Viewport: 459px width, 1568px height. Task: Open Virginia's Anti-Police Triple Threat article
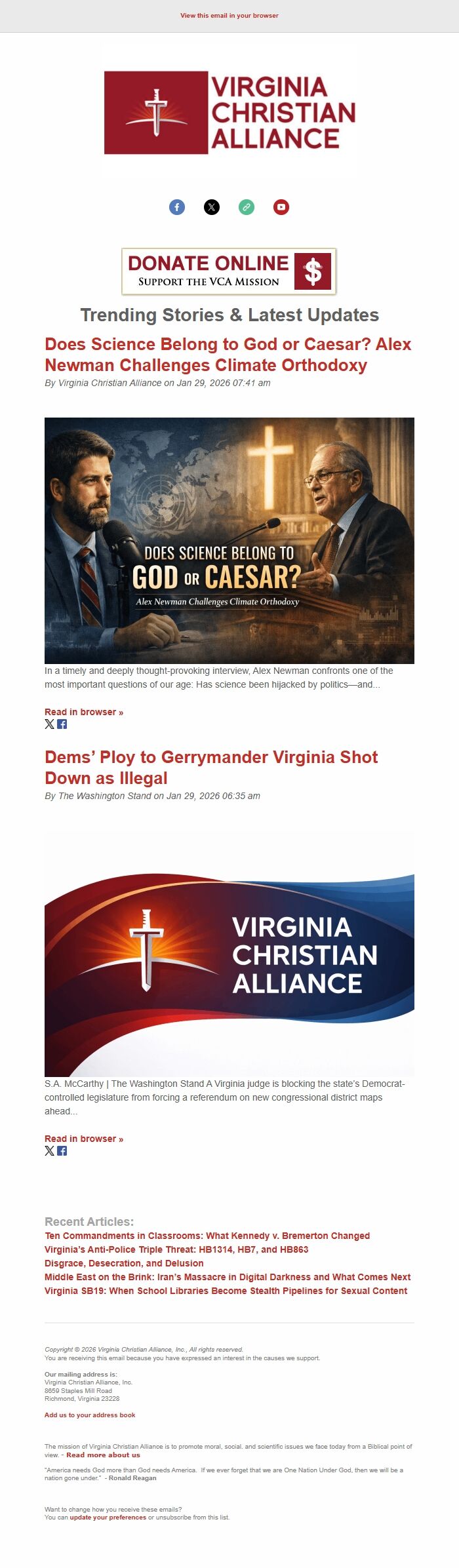click(x=176, y=1249)
